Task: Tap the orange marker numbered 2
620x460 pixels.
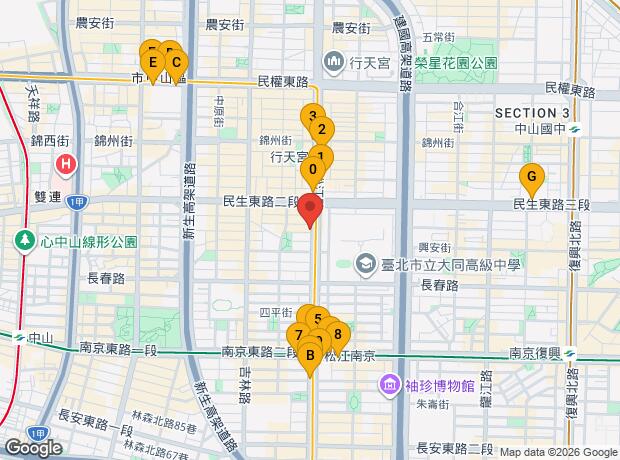Action: click(x=321, y=128)
